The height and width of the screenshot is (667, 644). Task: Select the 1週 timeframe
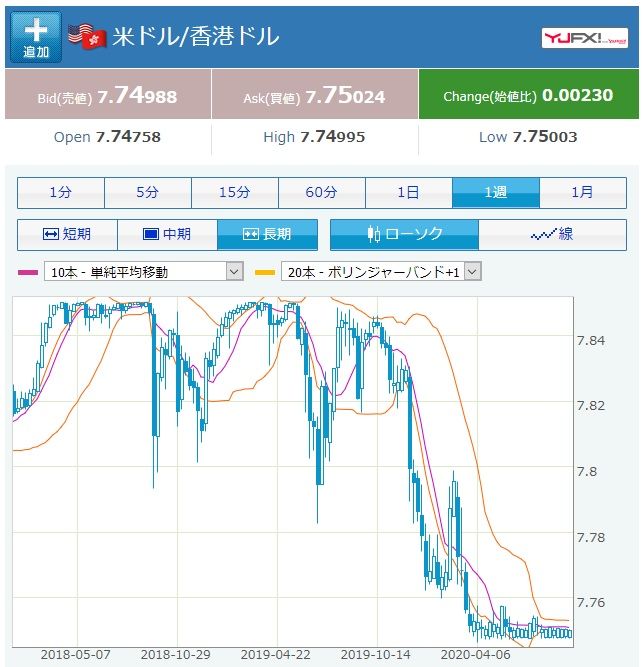495,192
